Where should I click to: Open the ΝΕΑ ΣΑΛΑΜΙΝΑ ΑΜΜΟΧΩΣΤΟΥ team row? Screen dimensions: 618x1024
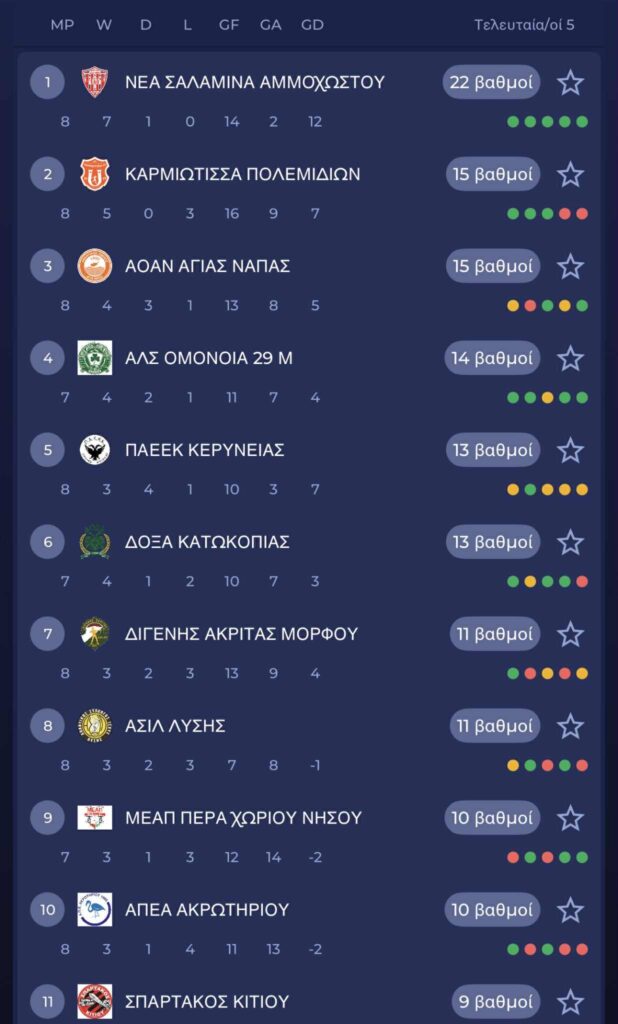point(254,82)
